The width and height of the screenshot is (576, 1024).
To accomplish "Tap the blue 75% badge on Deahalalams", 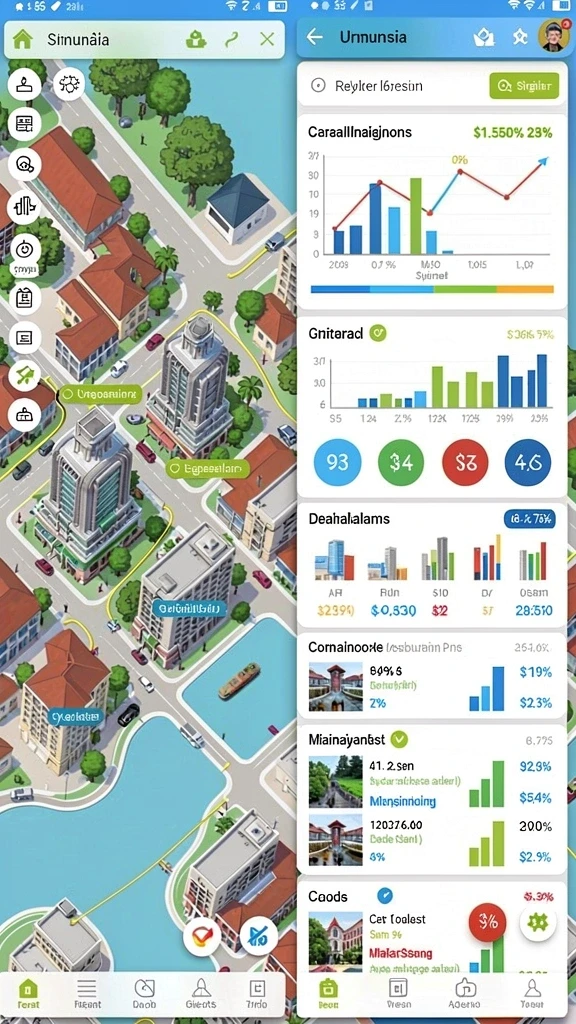I will pos(529,519).
